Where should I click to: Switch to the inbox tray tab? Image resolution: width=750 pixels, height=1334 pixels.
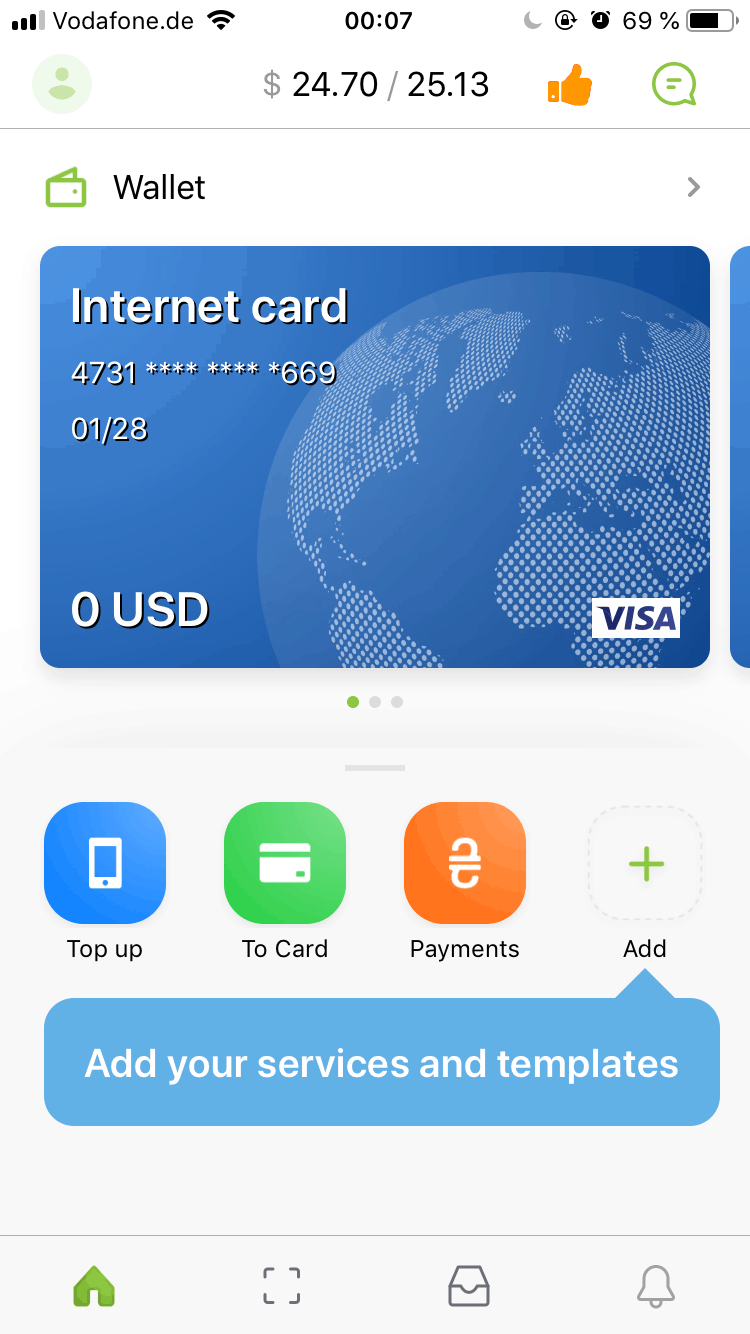[468, 1285]
